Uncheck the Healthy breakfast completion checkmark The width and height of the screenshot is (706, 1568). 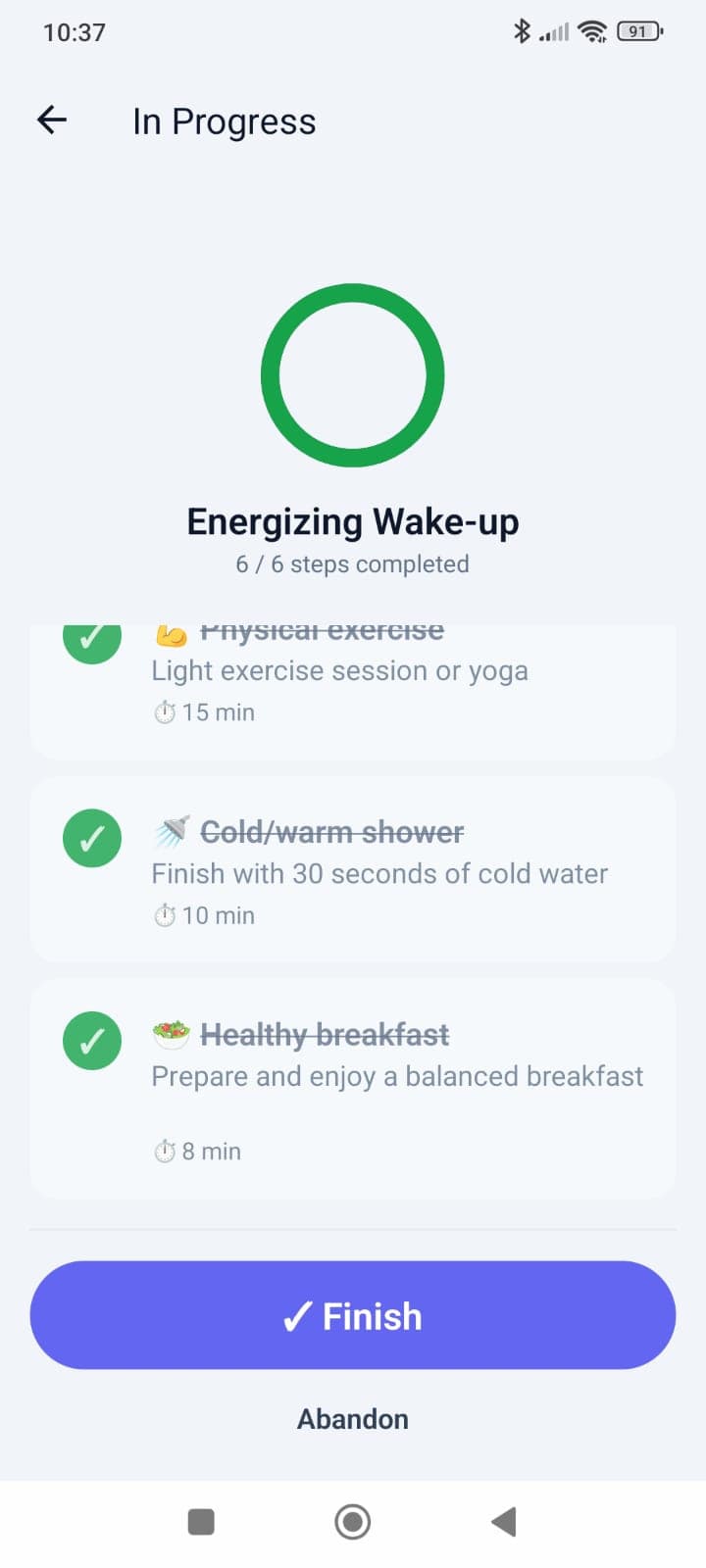tap(91, 1041)
